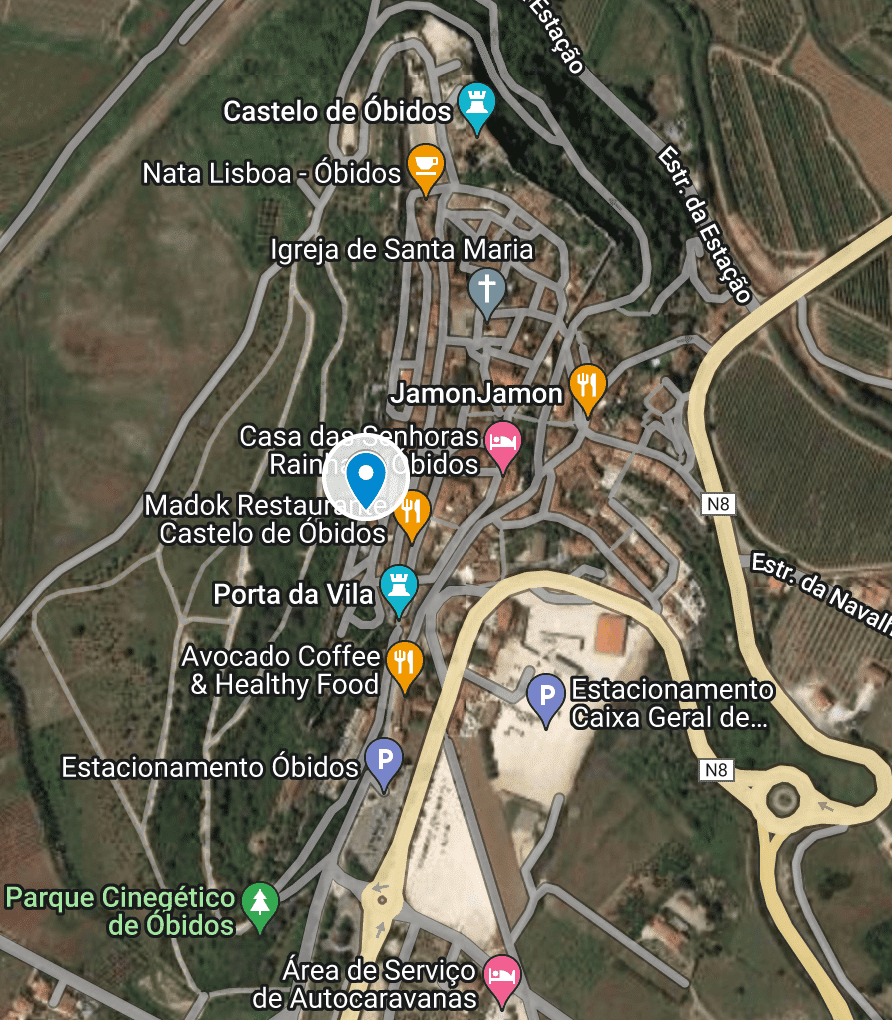Open Área de Serviço de Autocaravanas pin
This screenshot has height=1020, width=892.
501,977
